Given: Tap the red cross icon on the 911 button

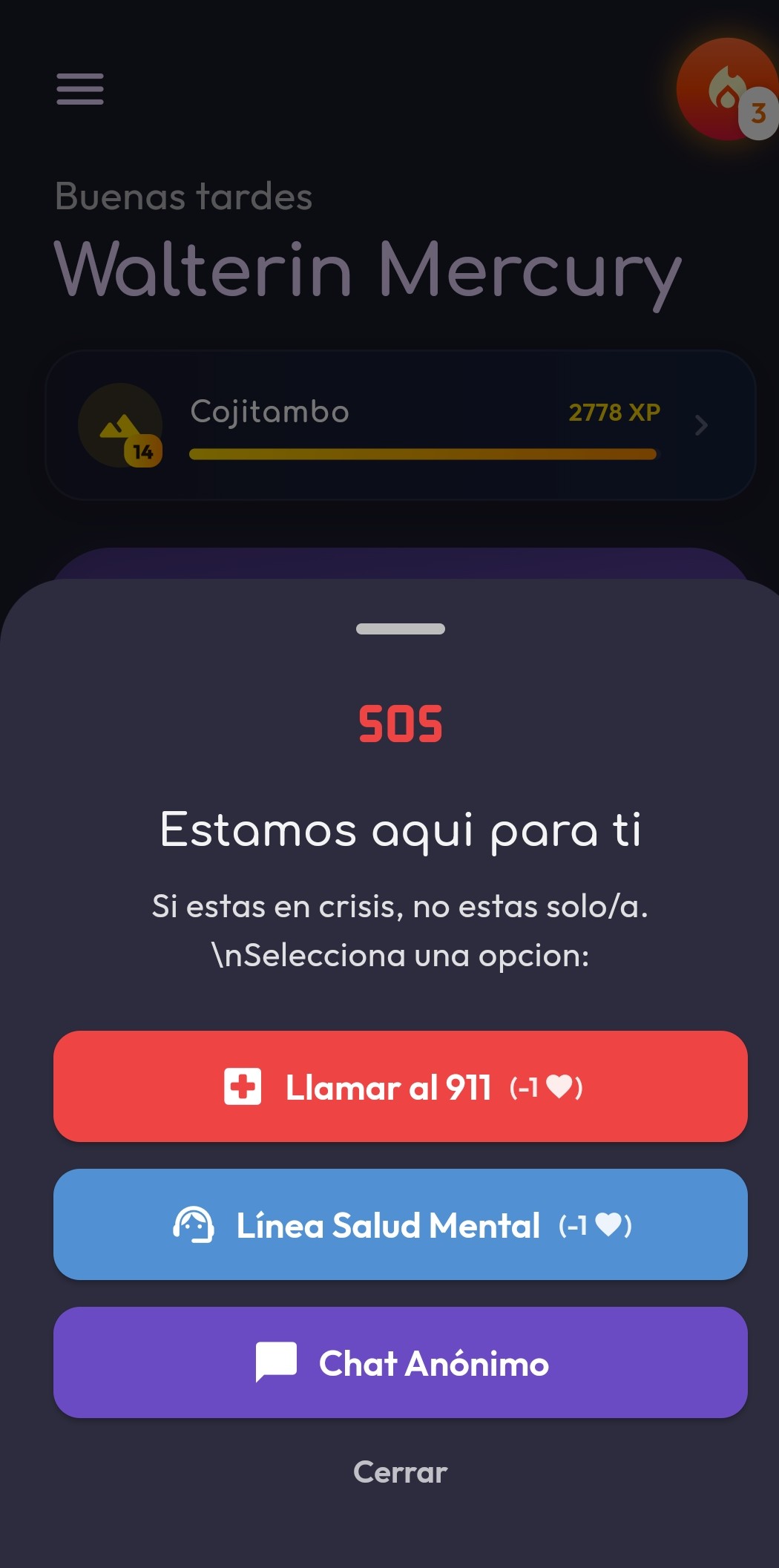Looking at the screenshot, I should pyautogui.click(x=245, y=1086).
